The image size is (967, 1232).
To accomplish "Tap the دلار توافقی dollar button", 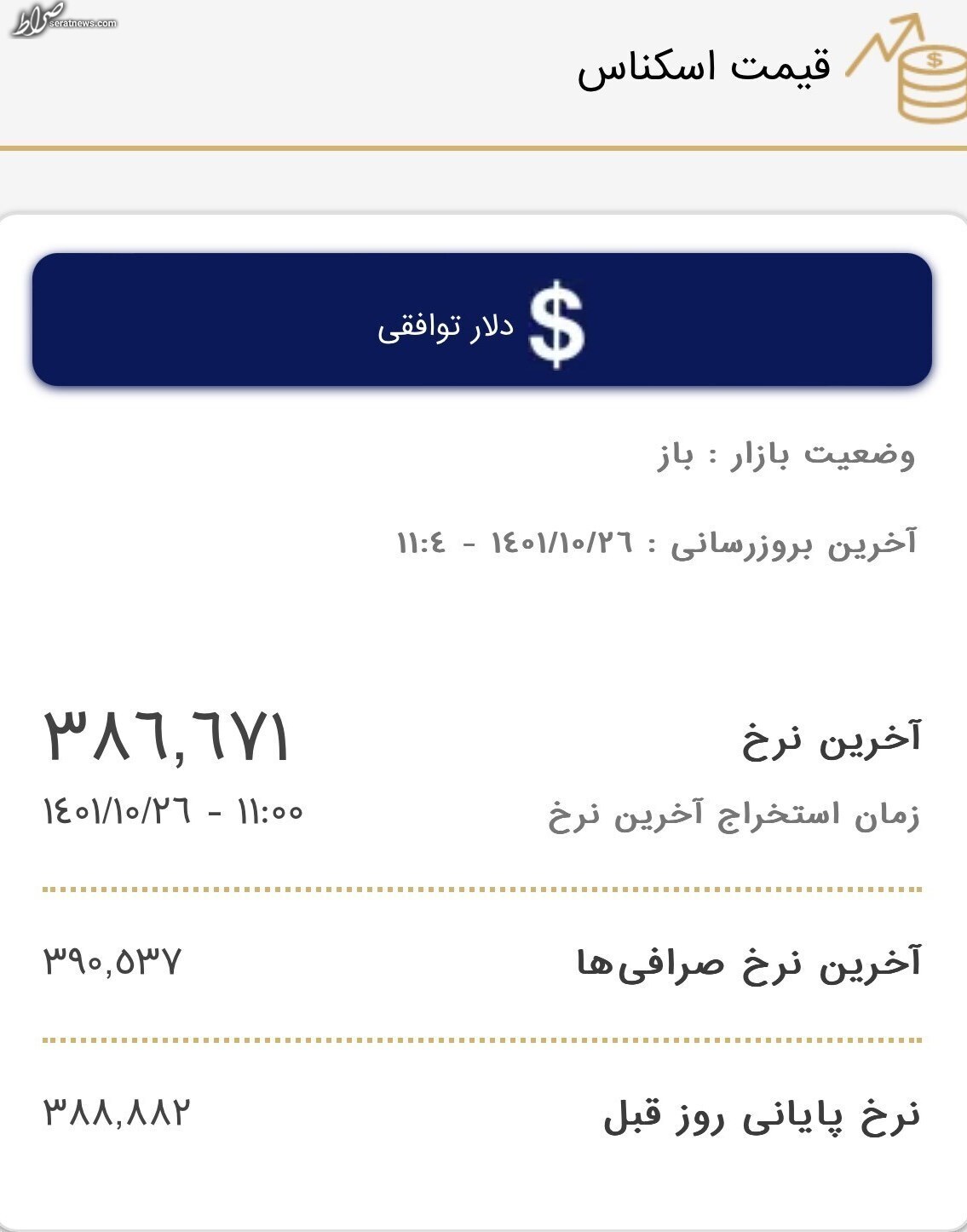I will click(x=482, y=320).
